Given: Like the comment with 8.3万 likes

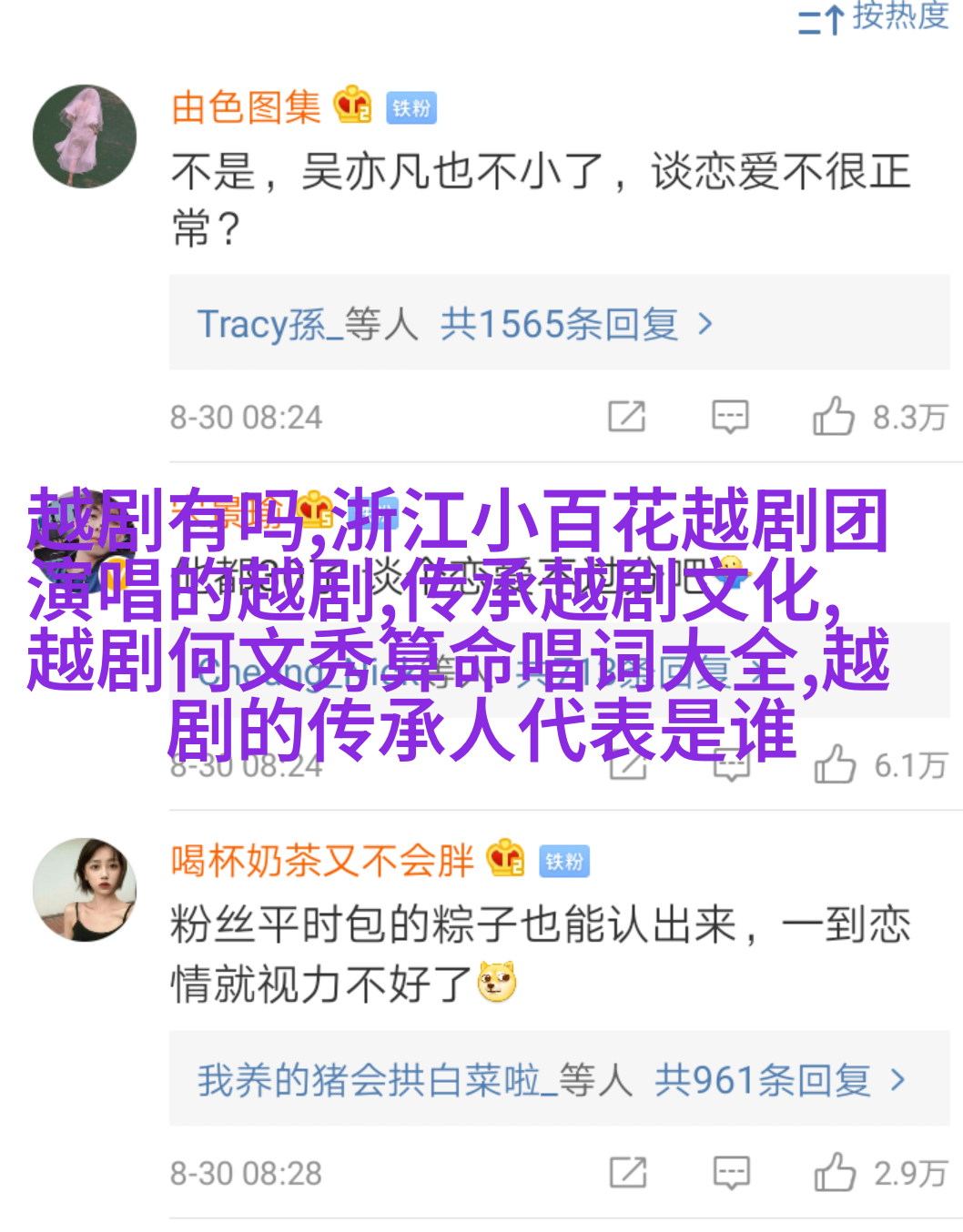Looking at the screenshot, I should (834, 417).
